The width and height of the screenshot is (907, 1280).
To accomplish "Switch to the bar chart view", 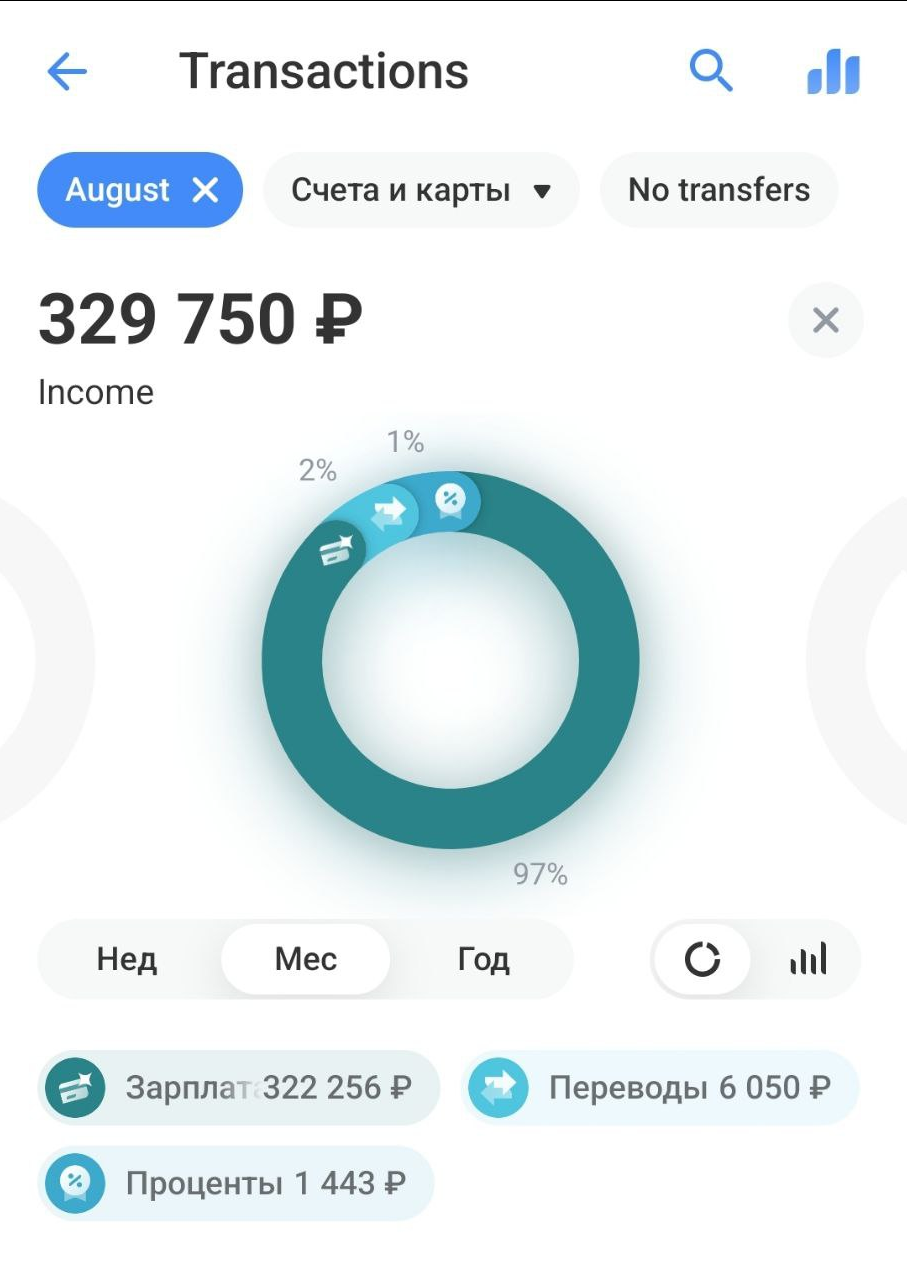I will pos(808,960).
